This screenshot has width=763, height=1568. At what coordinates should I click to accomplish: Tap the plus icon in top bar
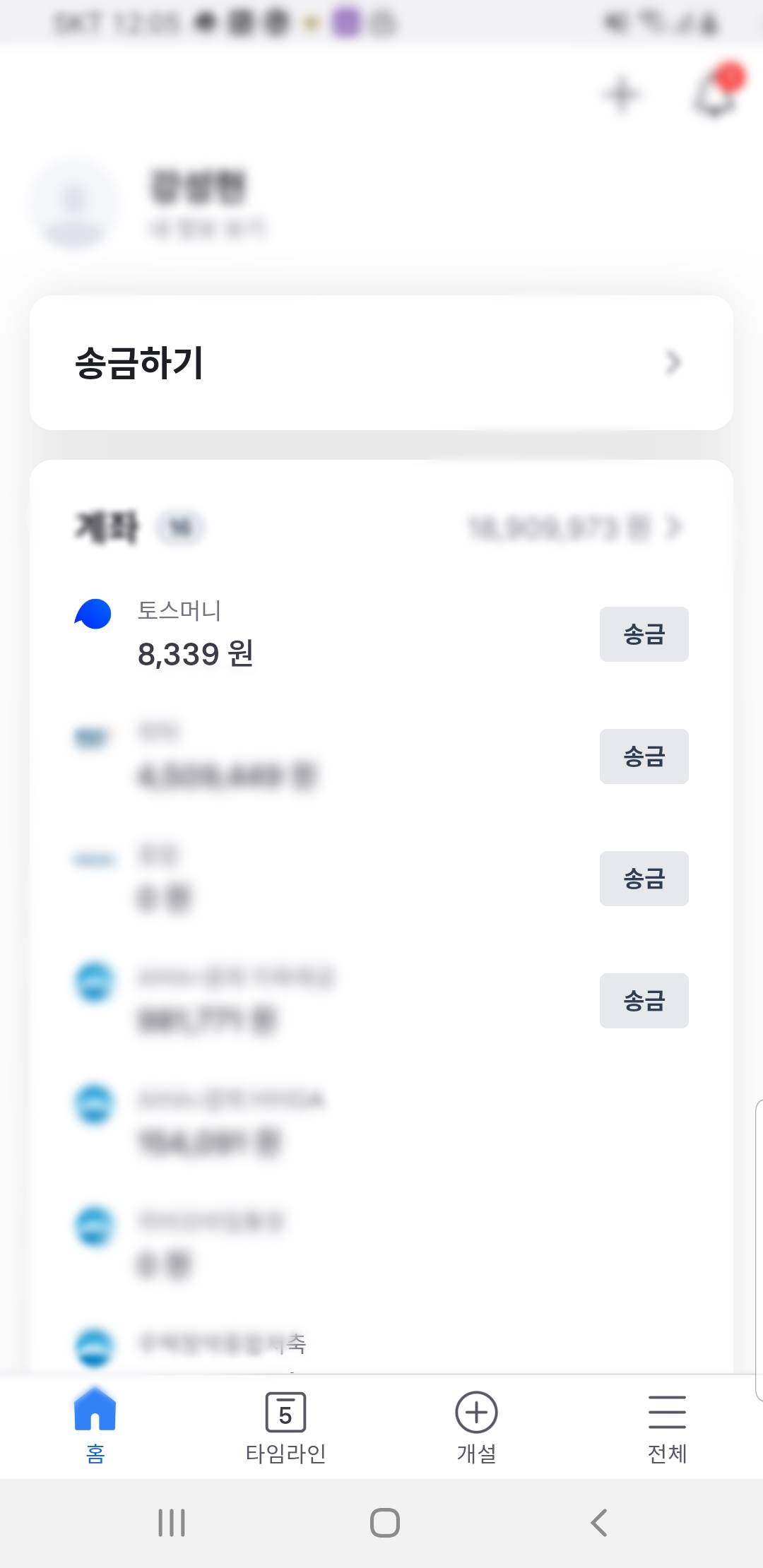(622, 95)
